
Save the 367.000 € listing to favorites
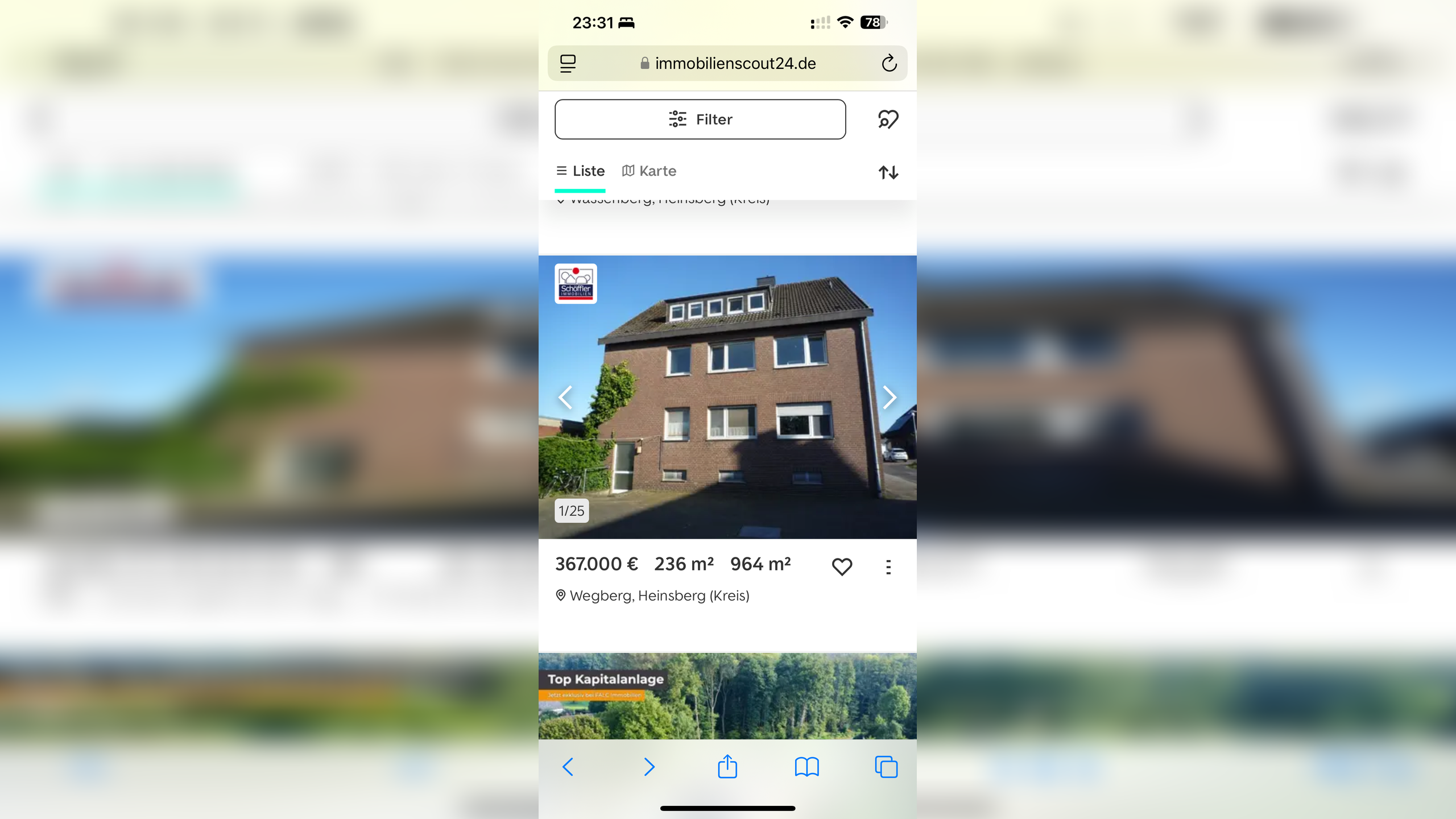point(842,566)
